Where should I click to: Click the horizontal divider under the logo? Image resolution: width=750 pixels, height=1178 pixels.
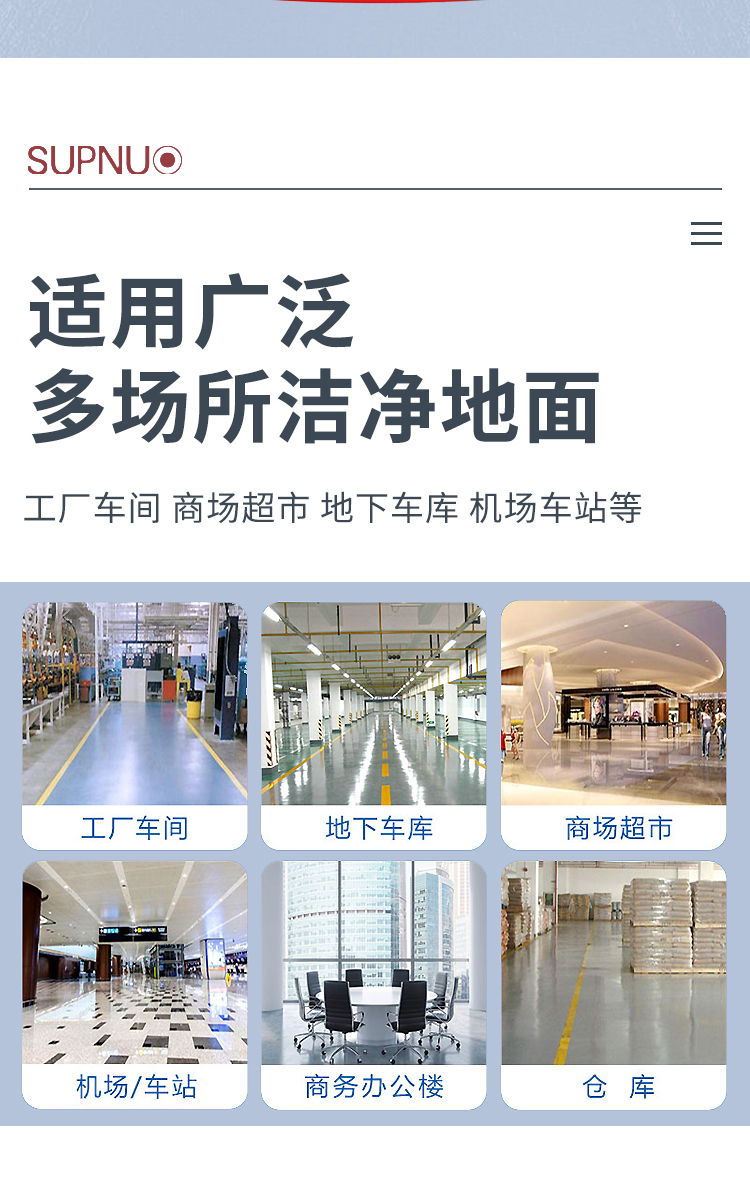pyautogui.click(x=375, y=186)
